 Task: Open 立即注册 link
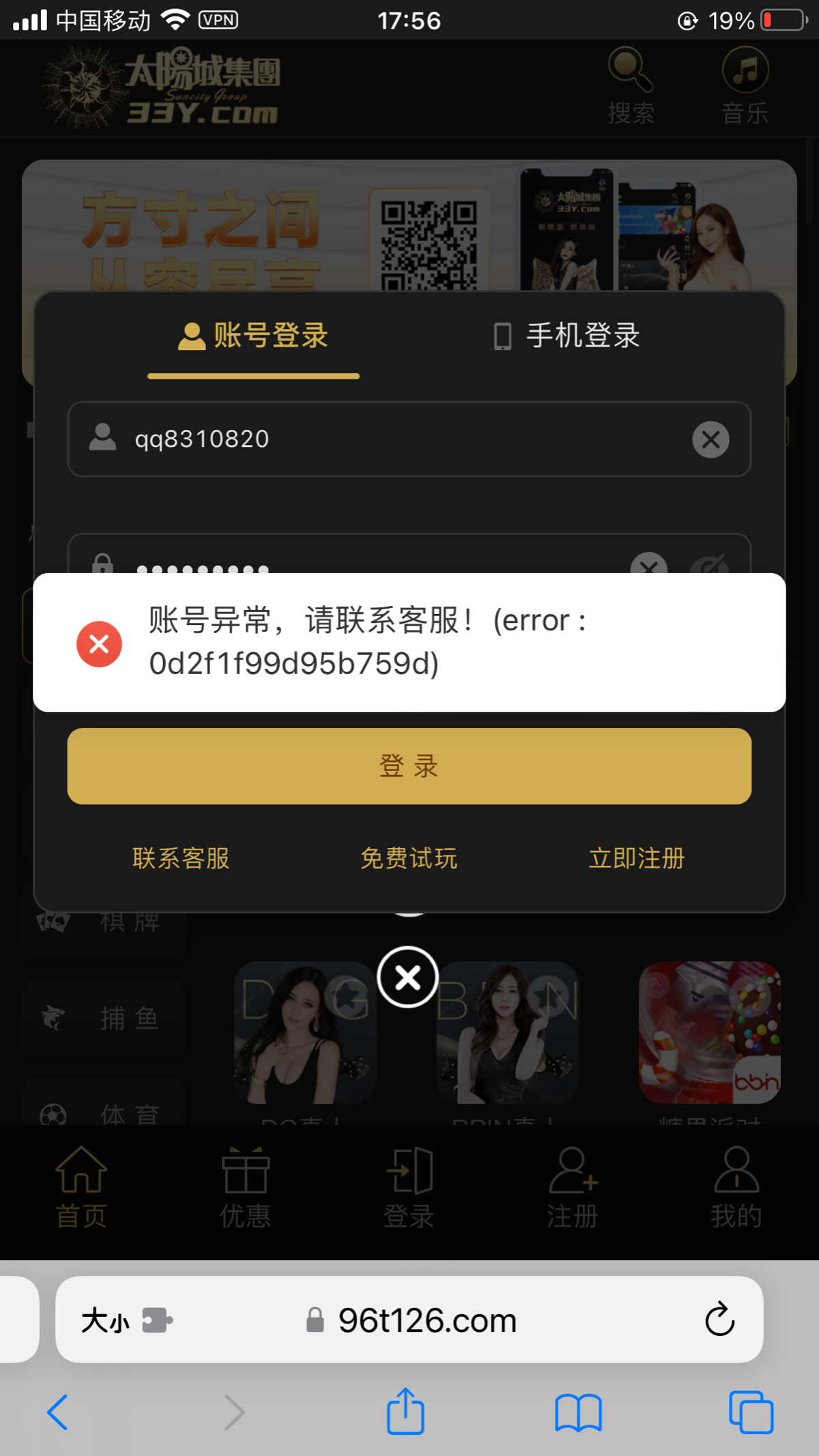point(637,858)
